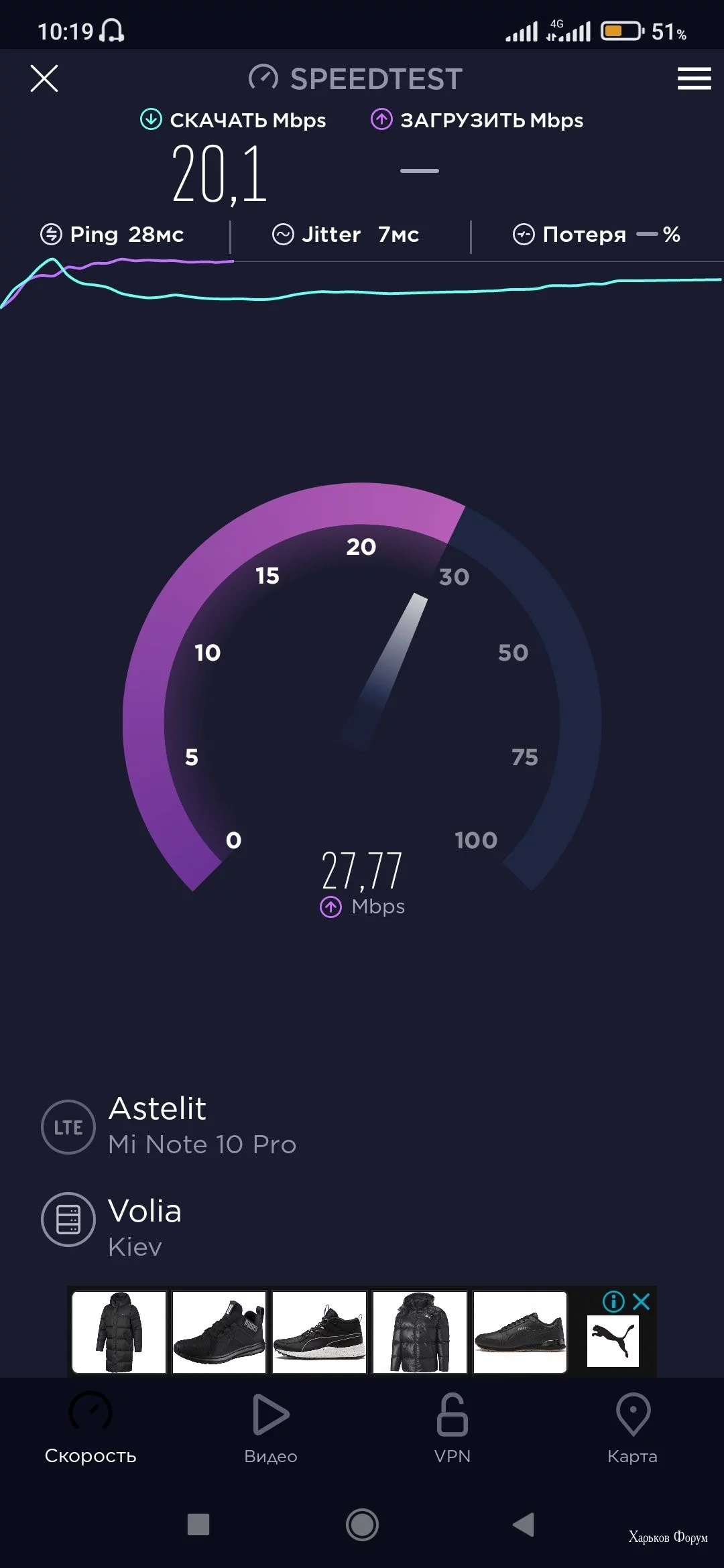Tap the system back button

pos(524,1524)
